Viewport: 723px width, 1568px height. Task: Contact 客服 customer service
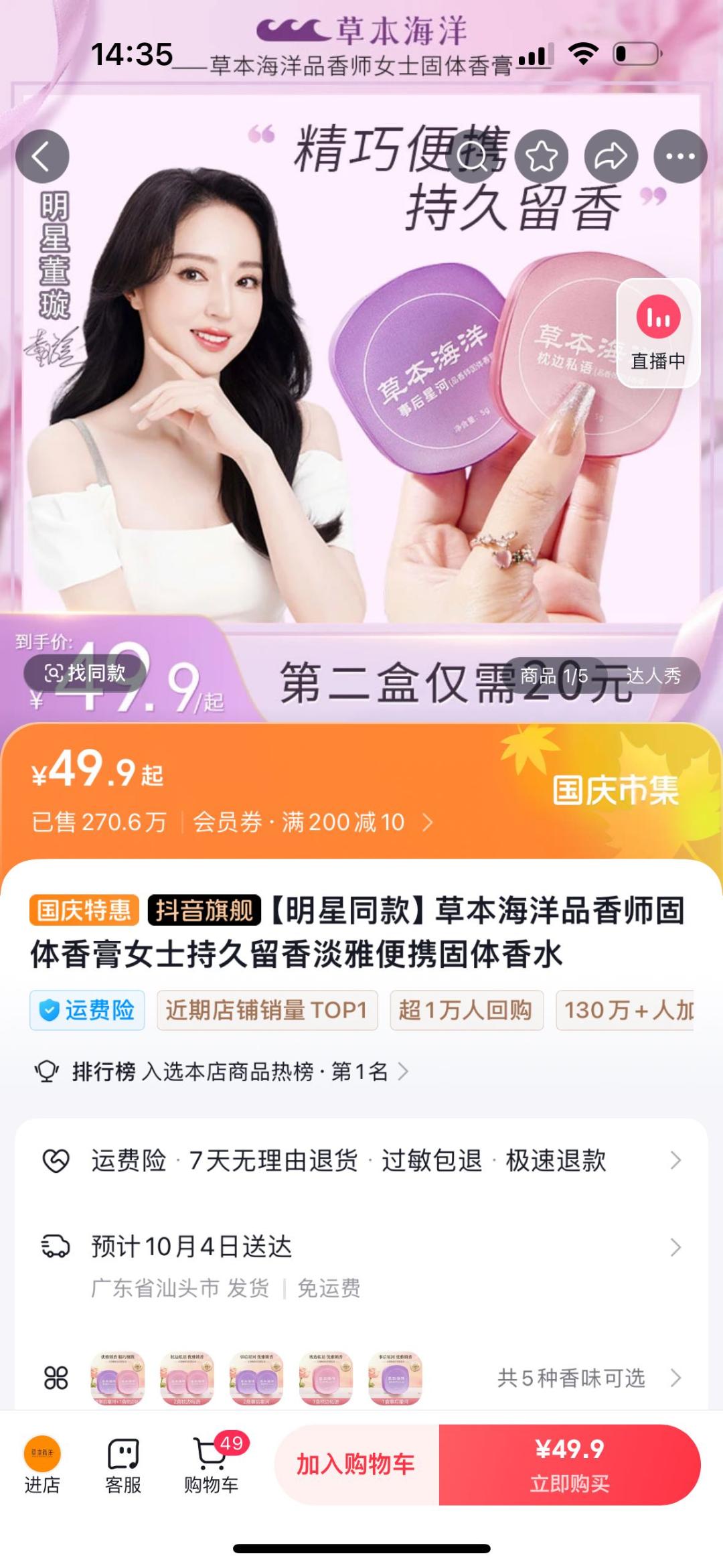(x=123, y=1465)
